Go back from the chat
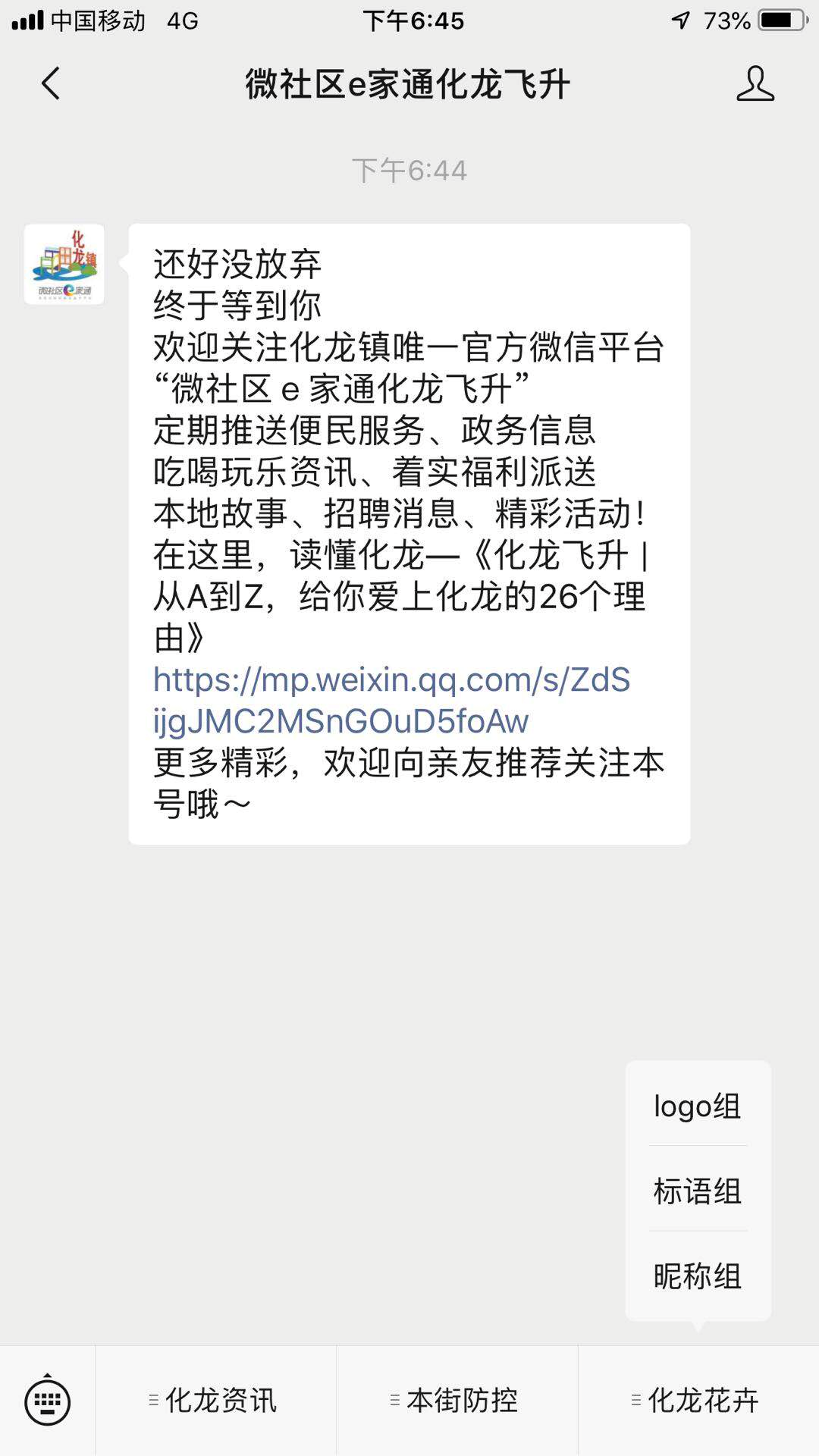 coord(51,83)
